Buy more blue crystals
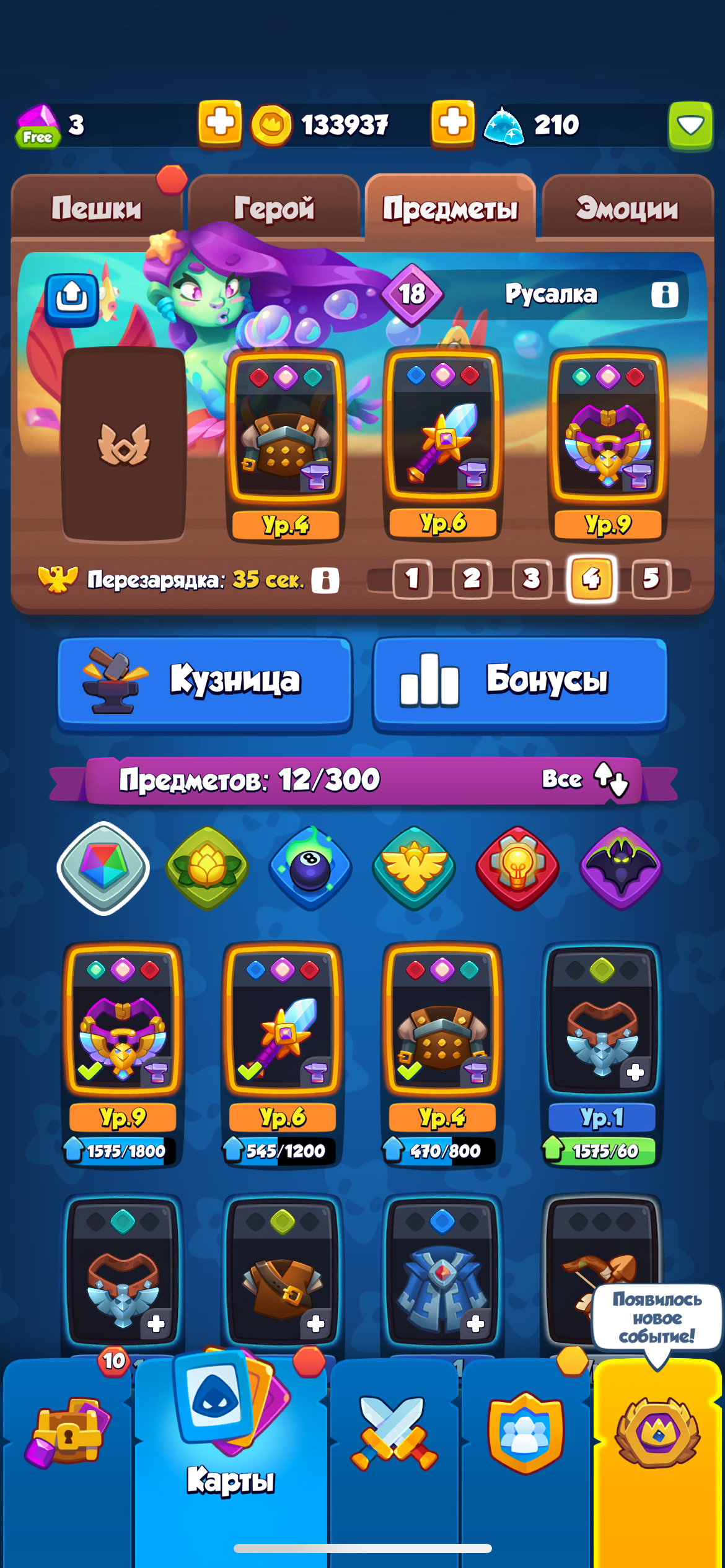The image size is (725, 1568). pos(453,123)
